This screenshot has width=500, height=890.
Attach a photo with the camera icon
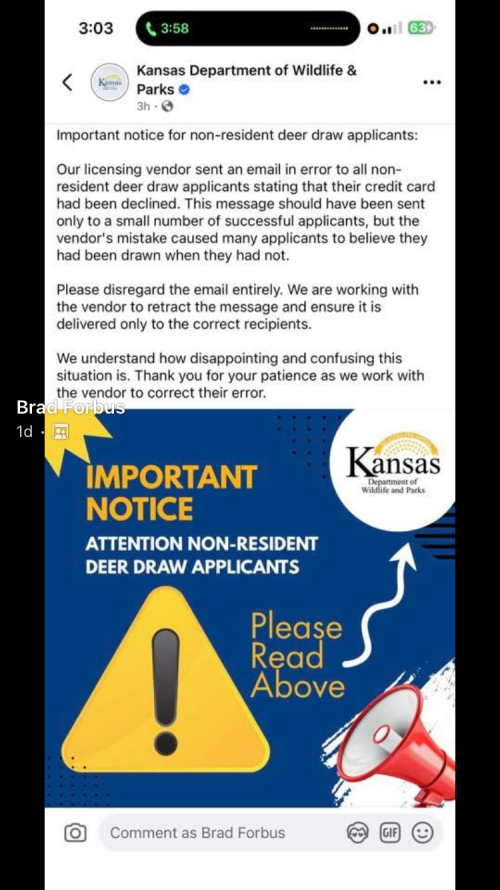click(75, 833)
